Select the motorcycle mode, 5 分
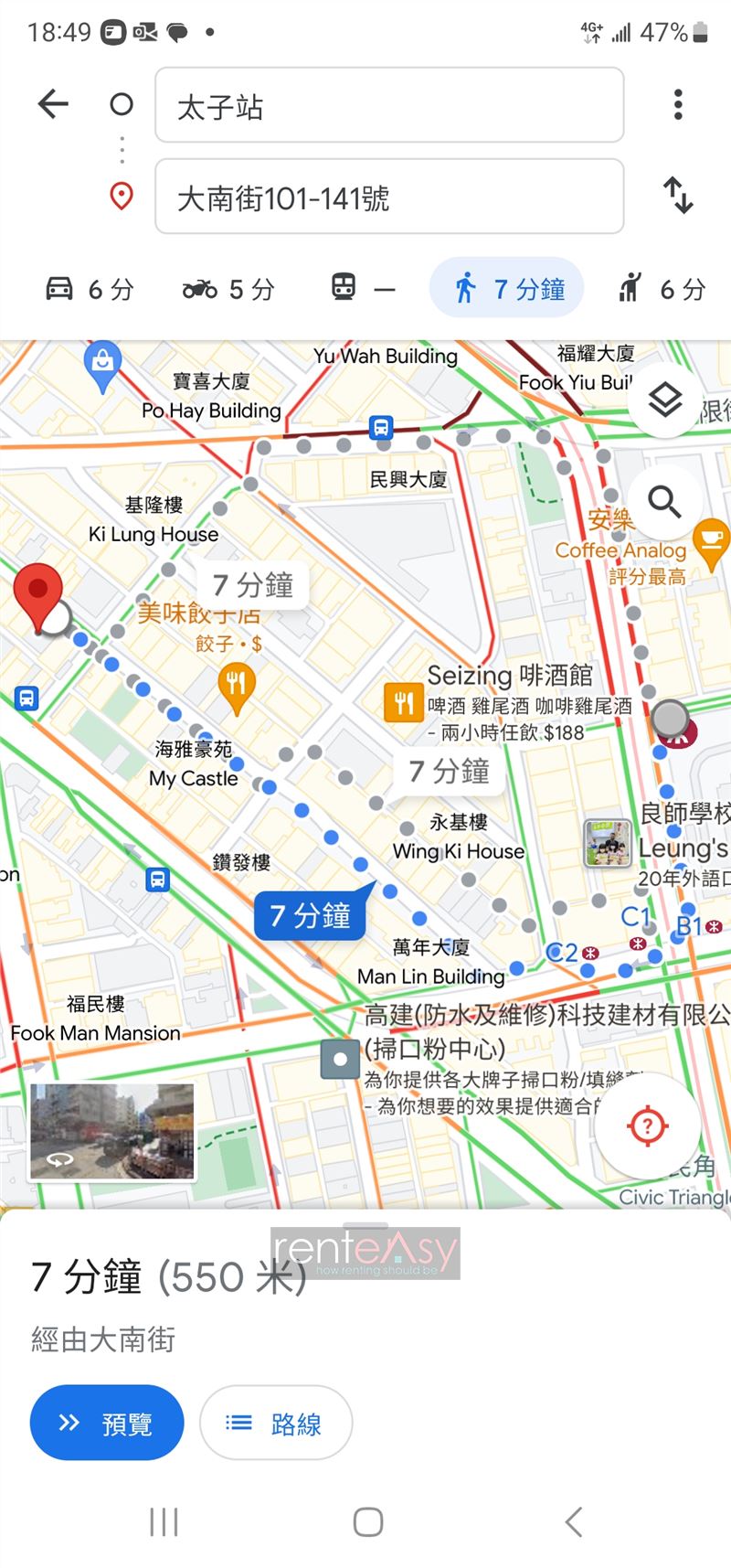 click(x=228, y=289)
